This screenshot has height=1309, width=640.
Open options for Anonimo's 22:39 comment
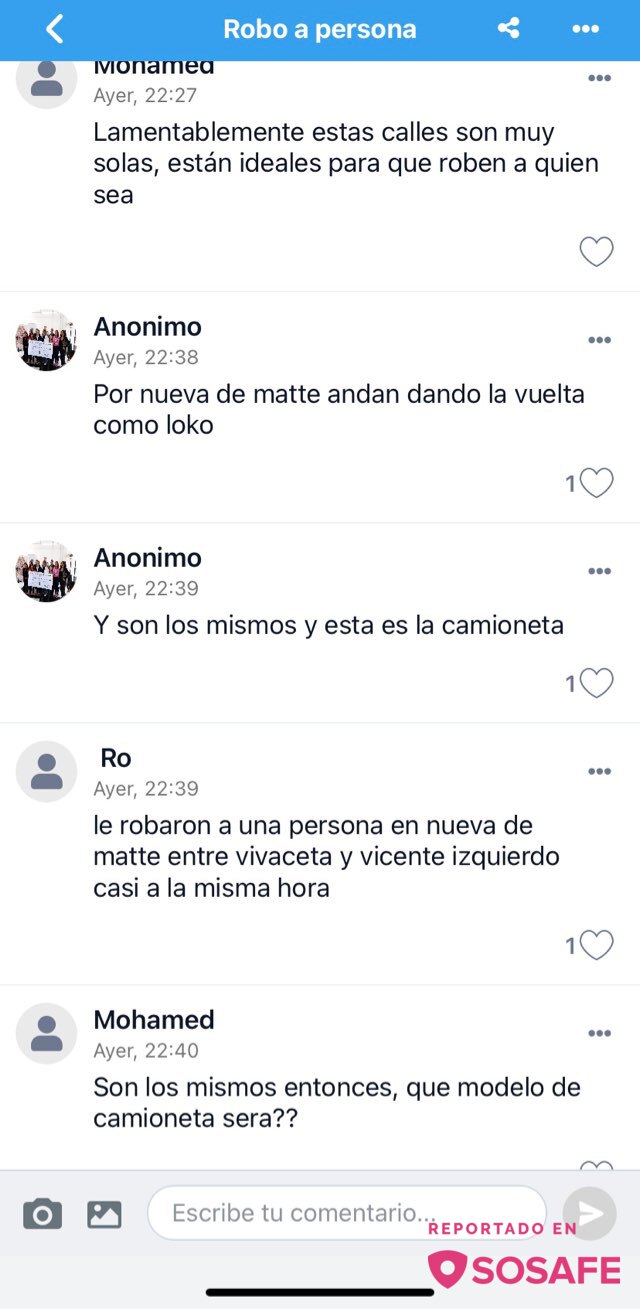pyautogui.click(x=599, y=571)
